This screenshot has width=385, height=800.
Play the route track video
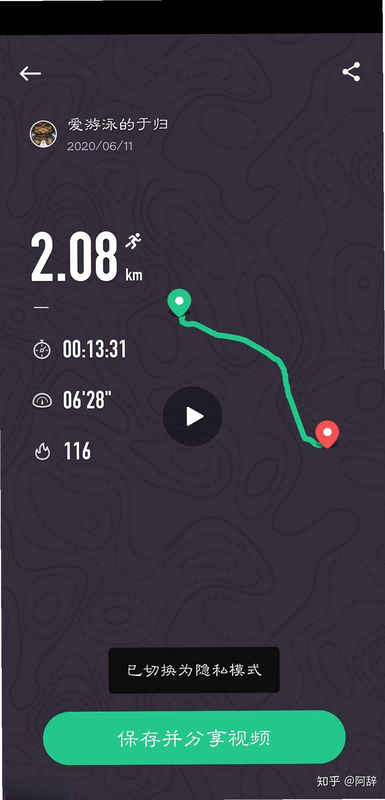tap(192, 416)
